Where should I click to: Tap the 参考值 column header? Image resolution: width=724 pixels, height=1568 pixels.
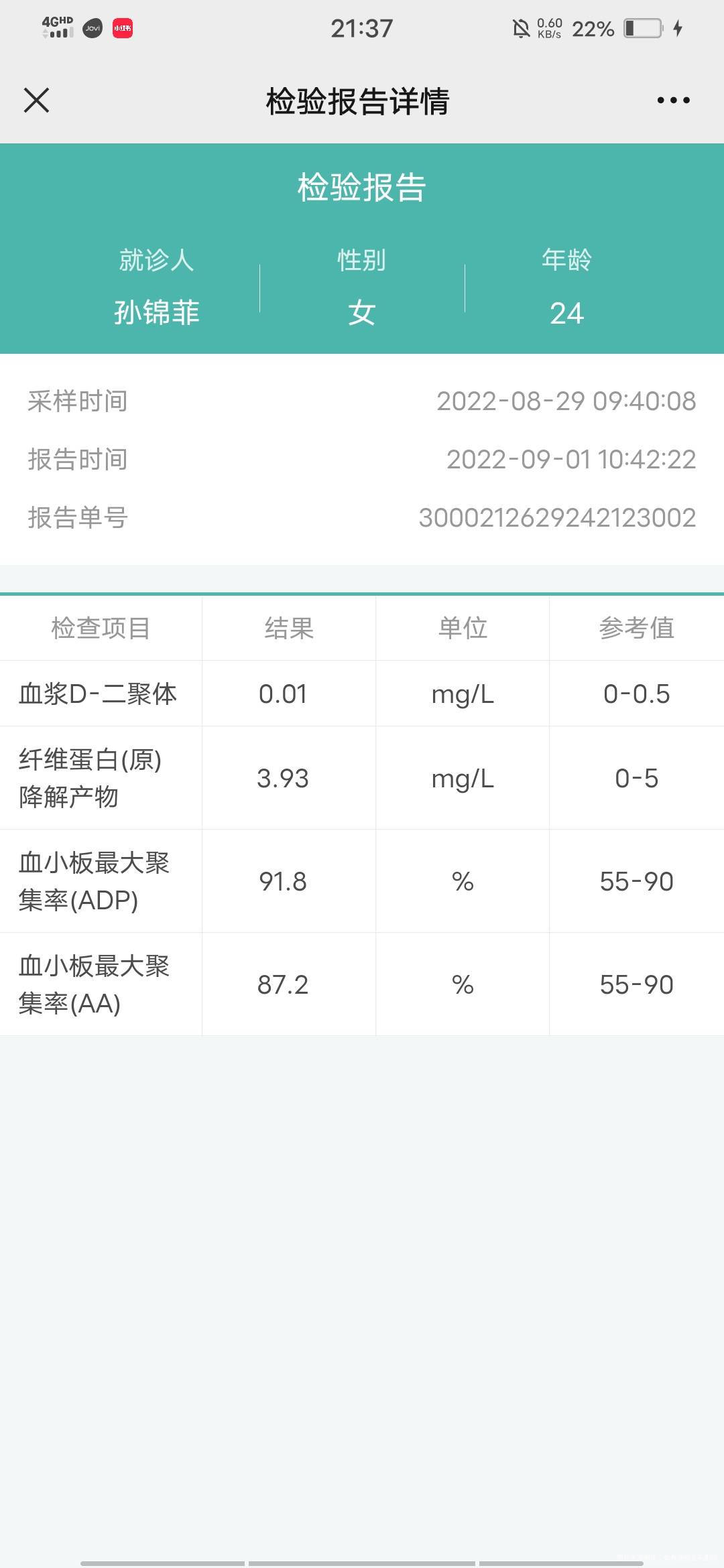pyautogui.click(x=637, y=628)
